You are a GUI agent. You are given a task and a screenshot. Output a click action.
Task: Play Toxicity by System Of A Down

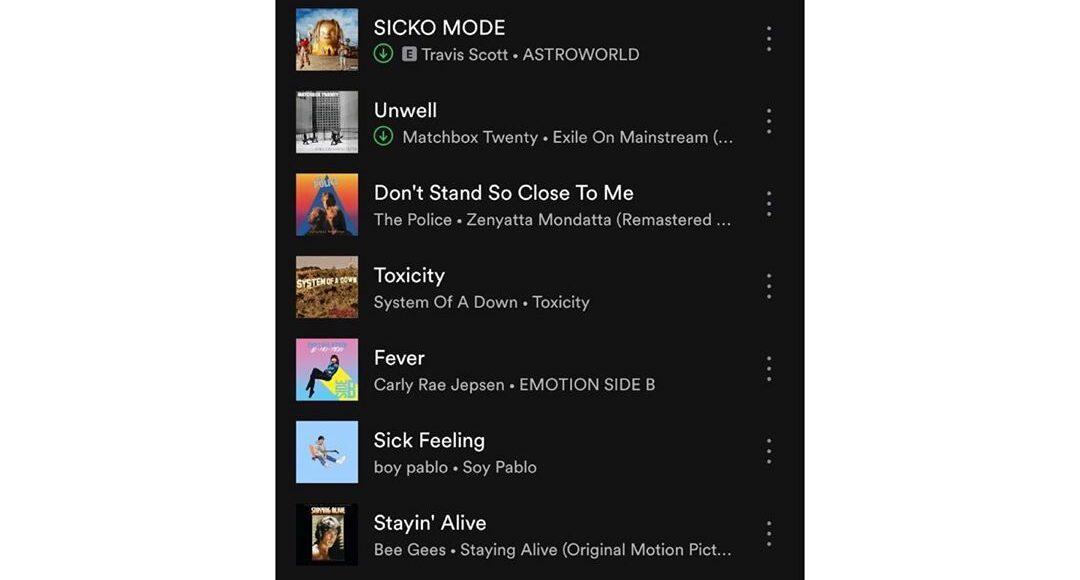tap(409, 276)
